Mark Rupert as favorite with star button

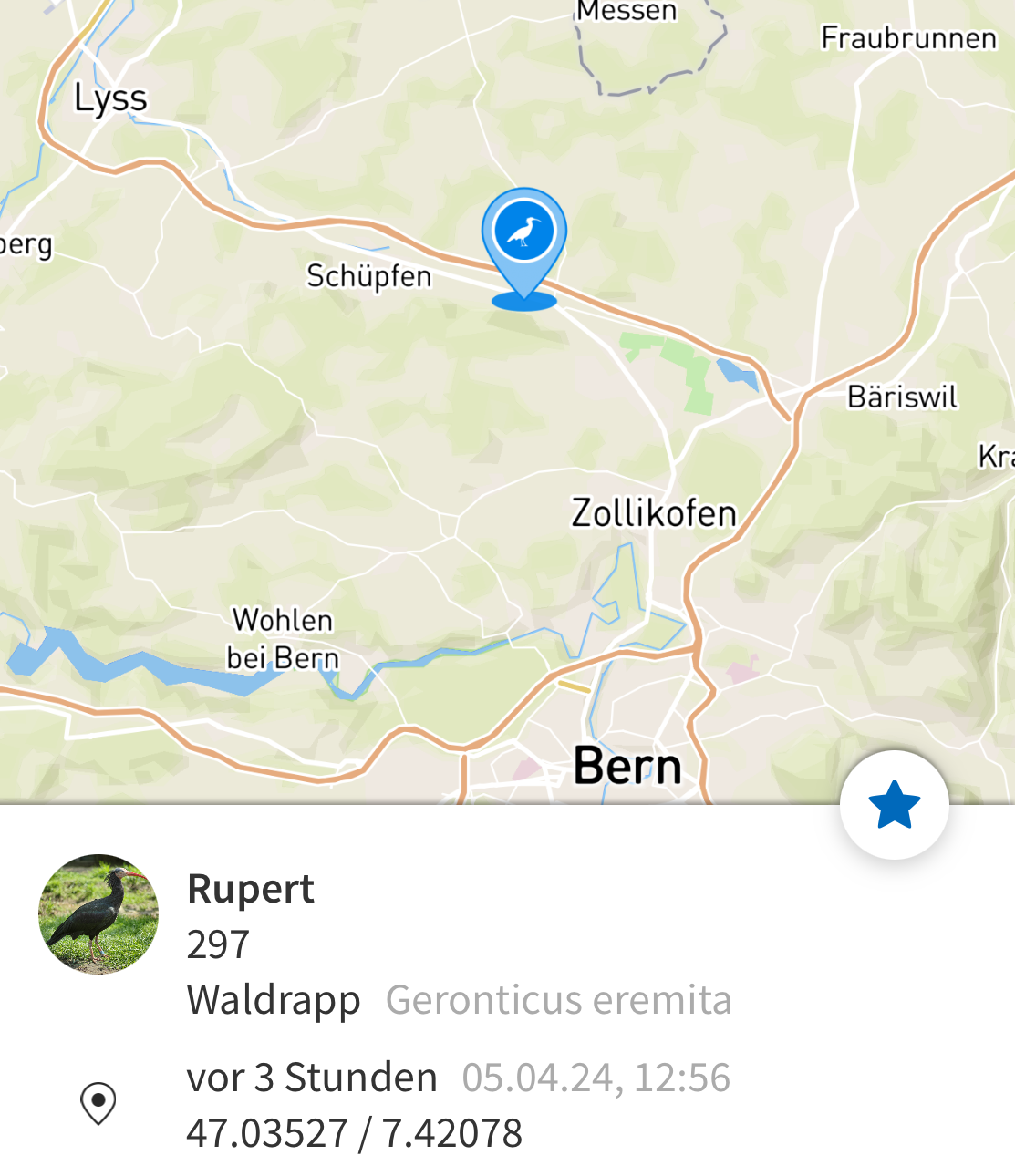pyautogui.click(x=894, y=805)
